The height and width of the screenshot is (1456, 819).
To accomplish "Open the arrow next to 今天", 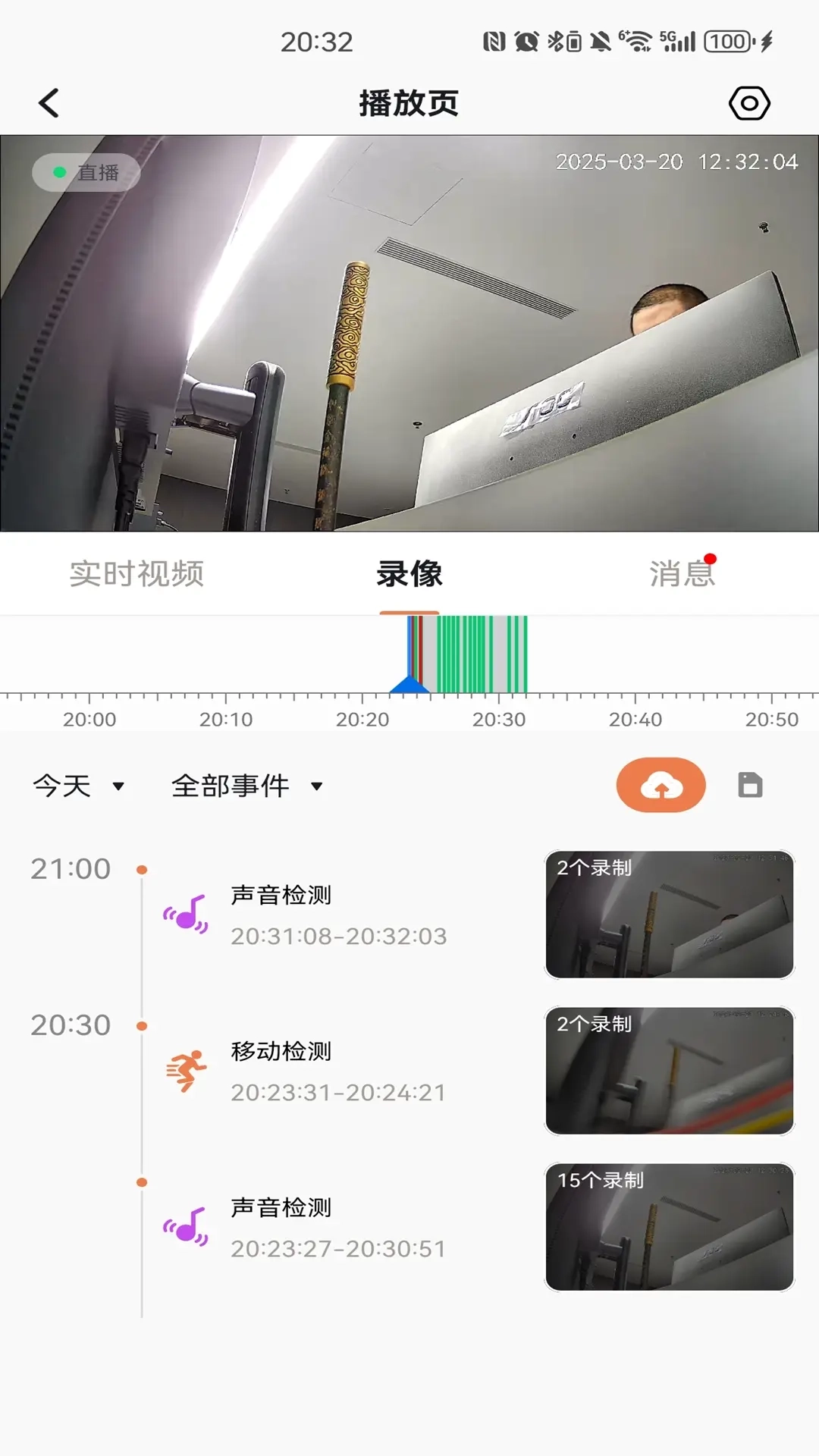I will pyautogui.click(x=118, y=789).
